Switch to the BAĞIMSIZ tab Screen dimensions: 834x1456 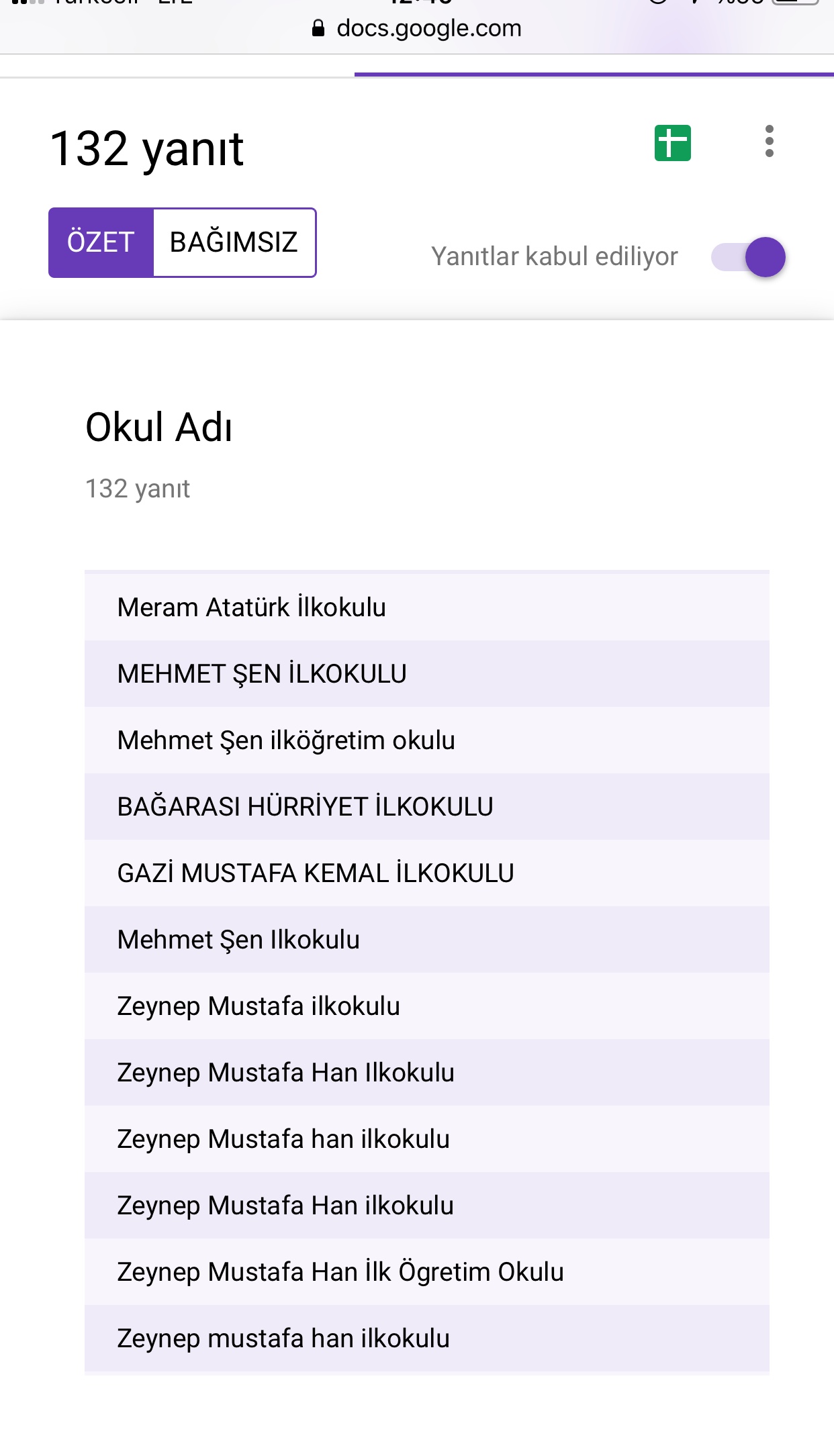click(234, 242)
